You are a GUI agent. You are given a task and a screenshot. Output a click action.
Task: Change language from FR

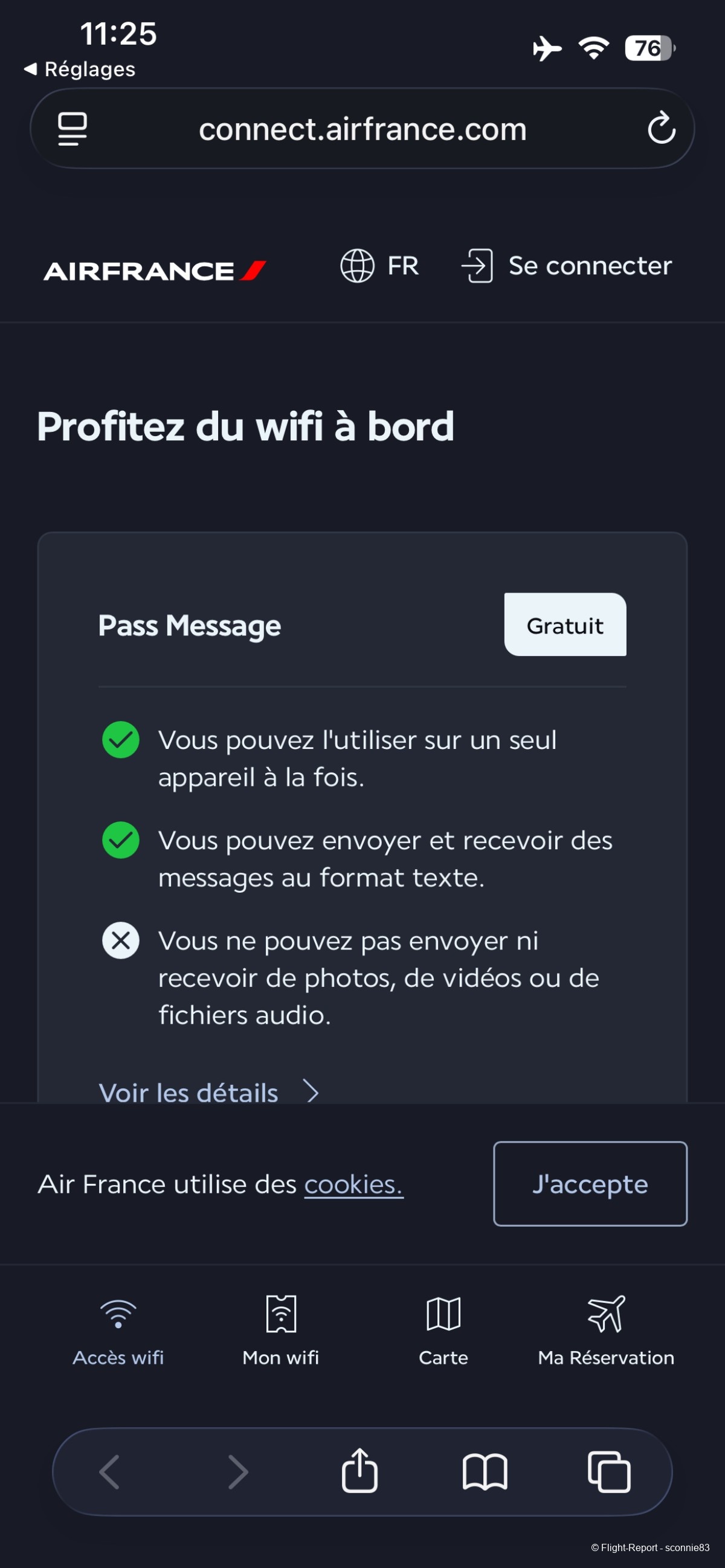379,266
